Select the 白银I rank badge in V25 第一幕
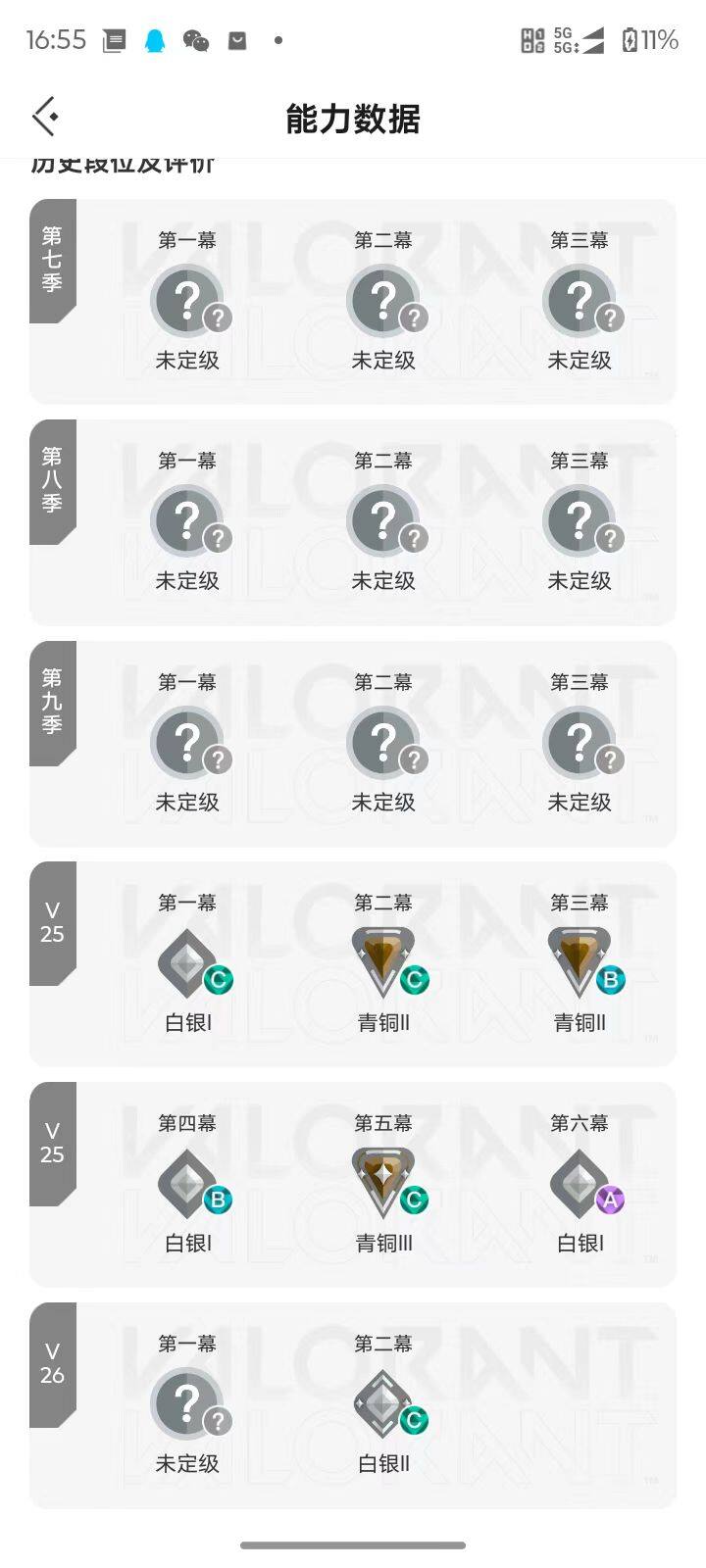Image resolution: width=706 pixels, height=1568 pixels. pos(188,962)
